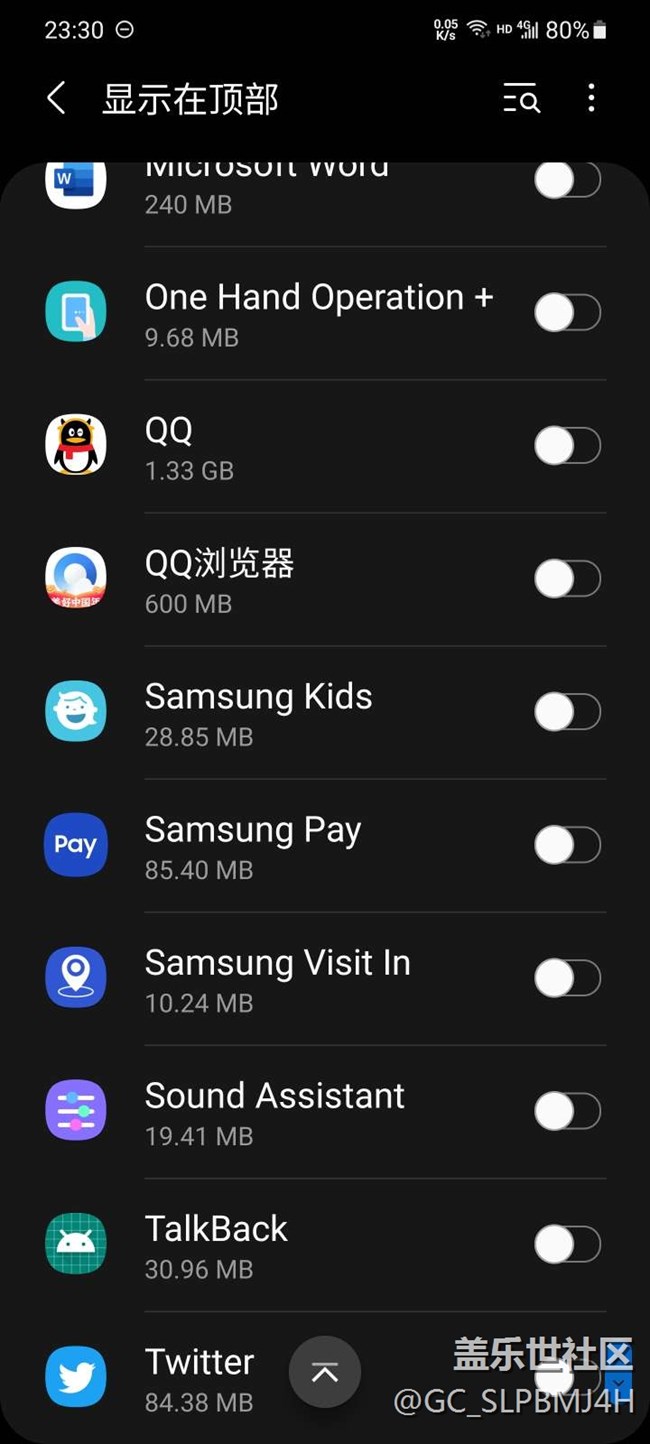Toggle the TalkBack switch on
The height and width of the screenshot is (1444, 650).
coord(567,1244)
